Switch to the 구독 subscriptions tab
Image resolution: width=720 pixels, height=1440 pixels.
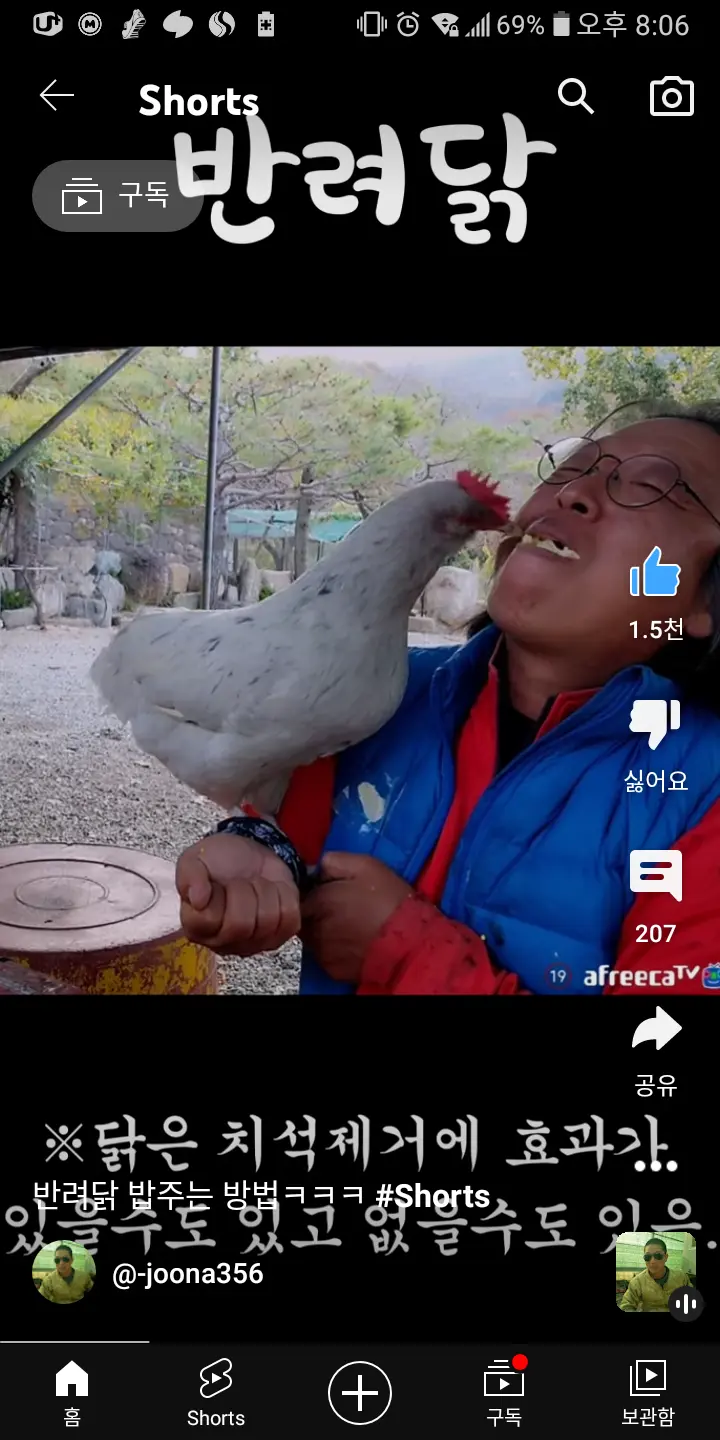coord(504,1392)
